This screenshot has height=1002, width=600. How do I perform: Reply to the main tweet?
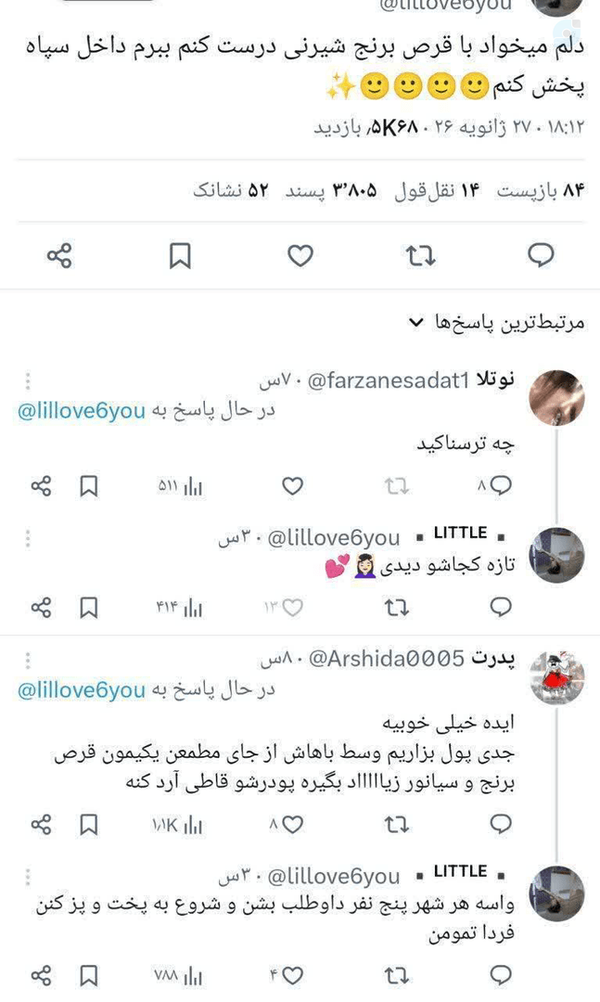coord(541,256)
